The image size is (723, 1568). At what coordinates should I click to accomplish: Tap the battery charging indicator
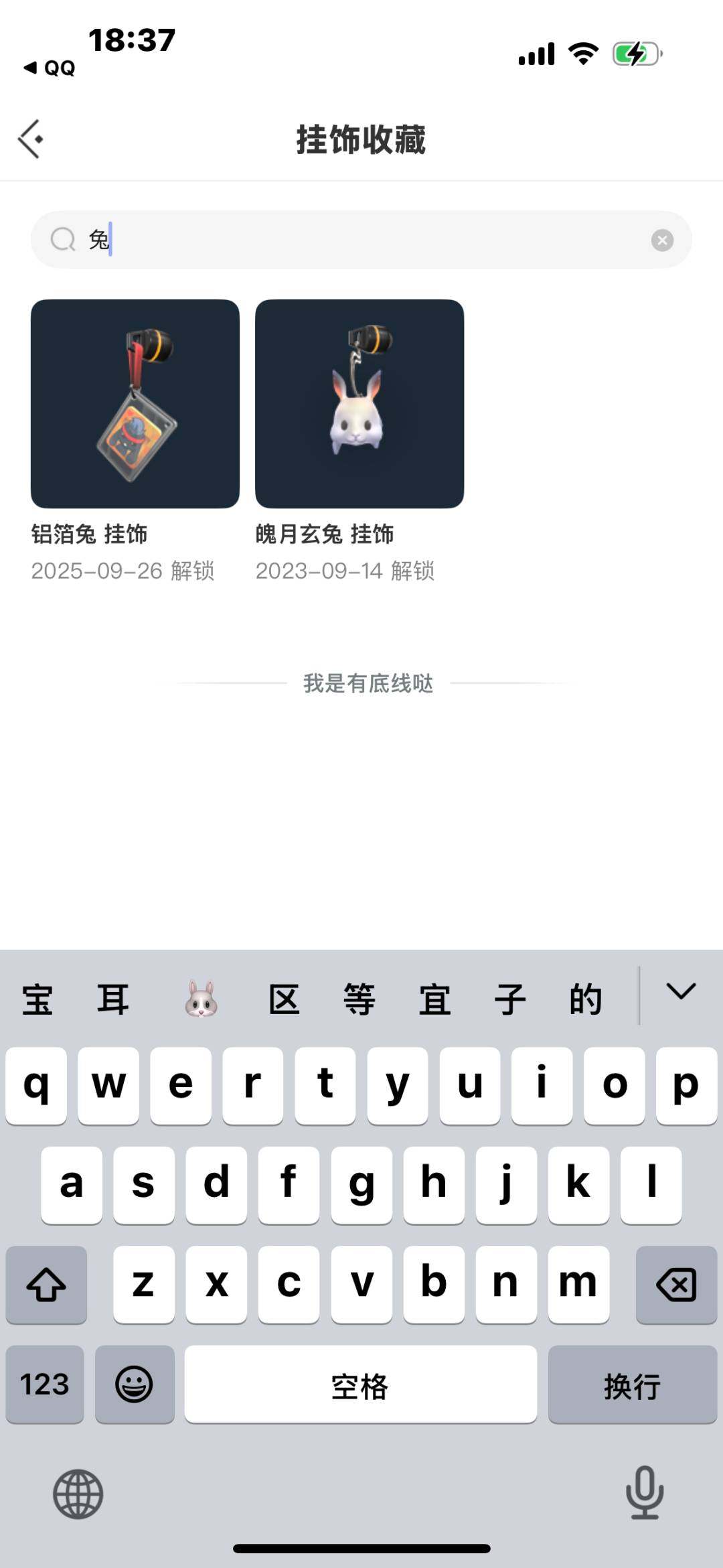(x=635, y=54)
